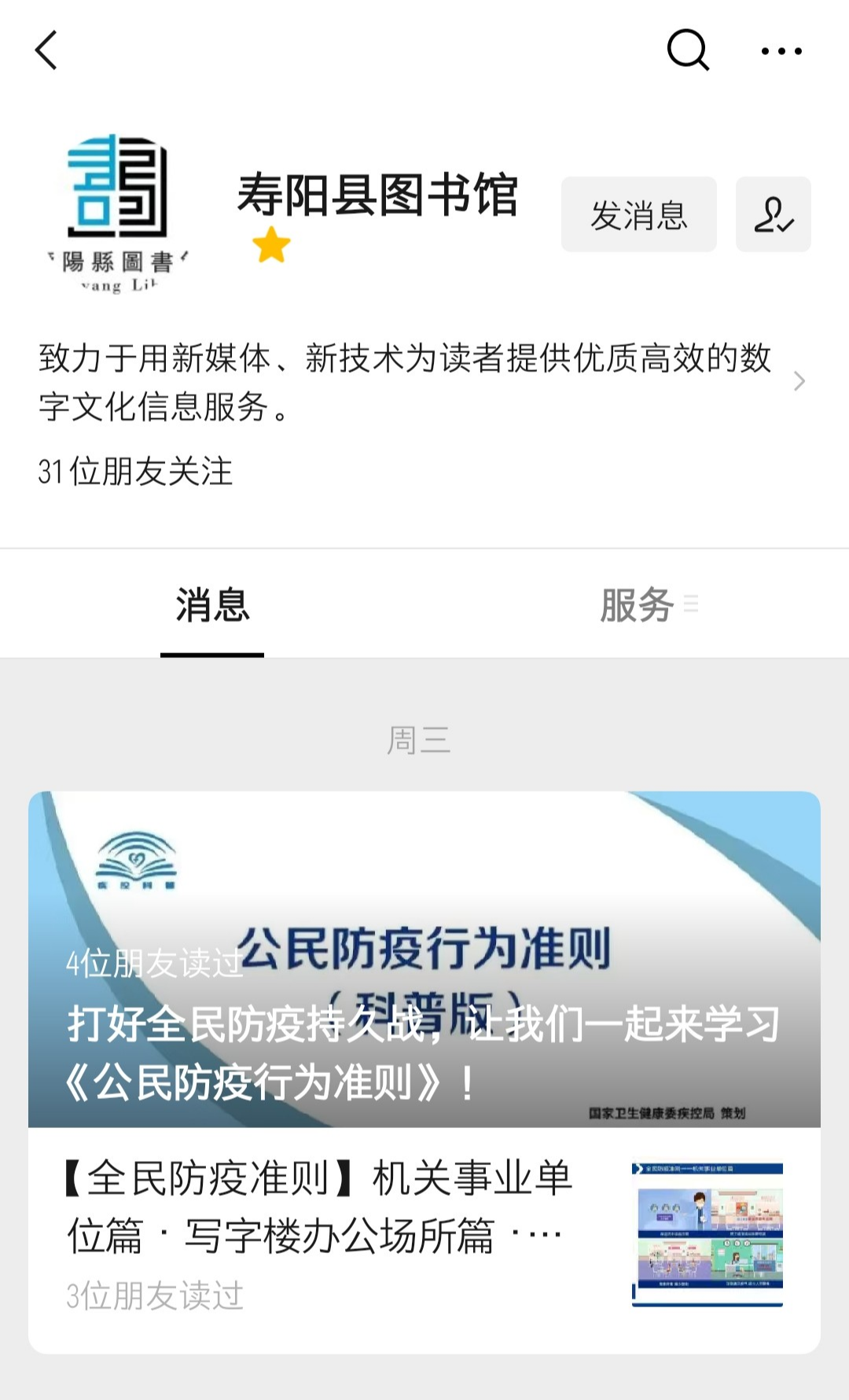Open the three-dot overflow menu

(x=781, y=52)
